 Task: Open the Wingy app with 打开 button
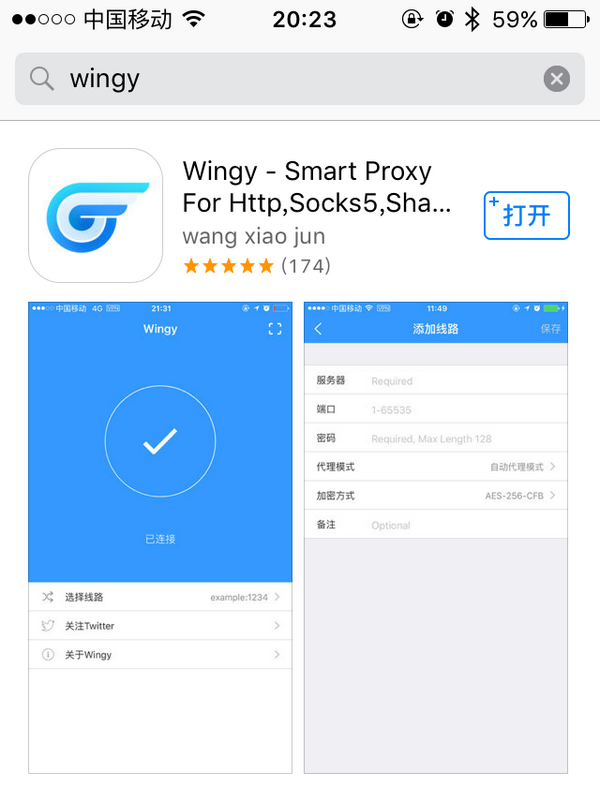(x=526, y=215)
